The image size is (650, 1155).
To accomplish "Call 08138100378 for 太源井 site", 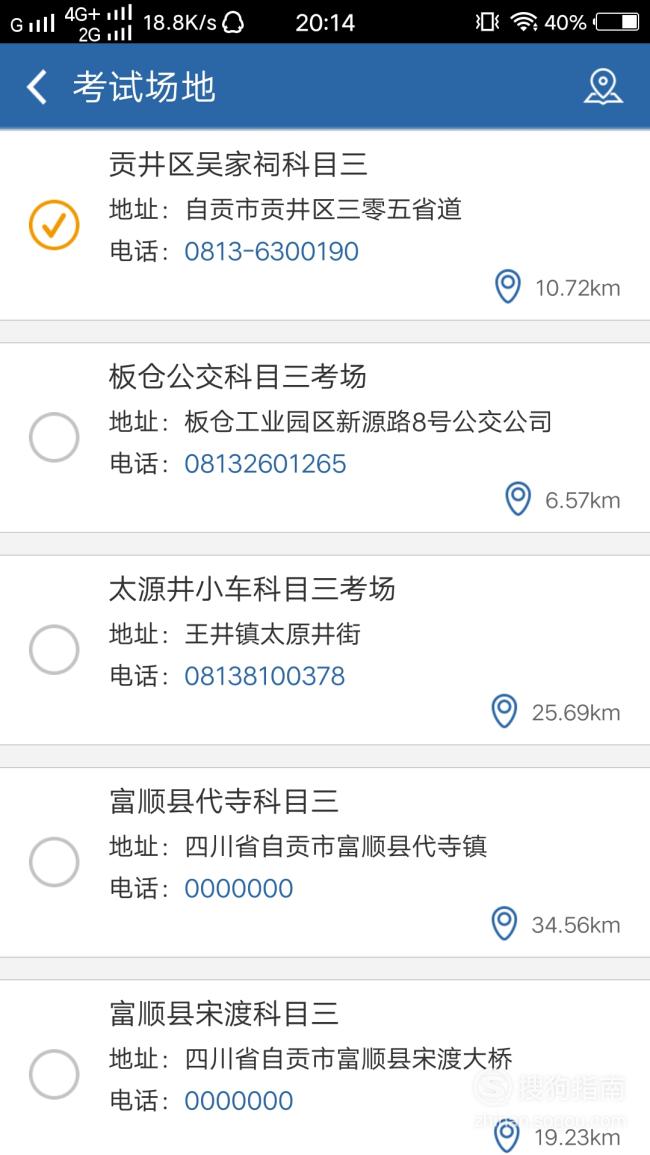I will tap(265, 675).
